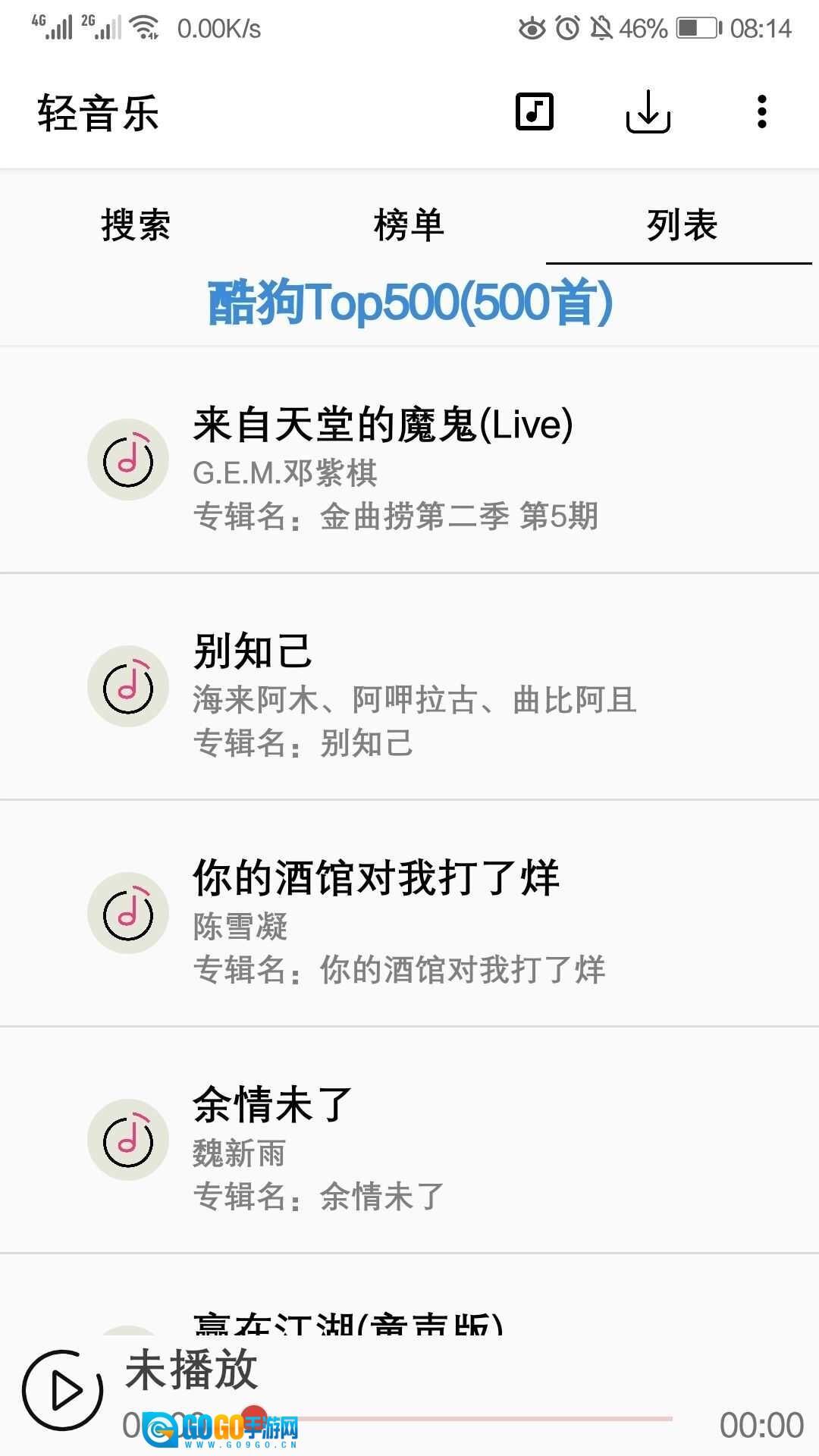819x1456 pixels.
Task: Play 来自天堂的魔鬼(Live) by G.E.M.邓紫棋
Action: 409,460
